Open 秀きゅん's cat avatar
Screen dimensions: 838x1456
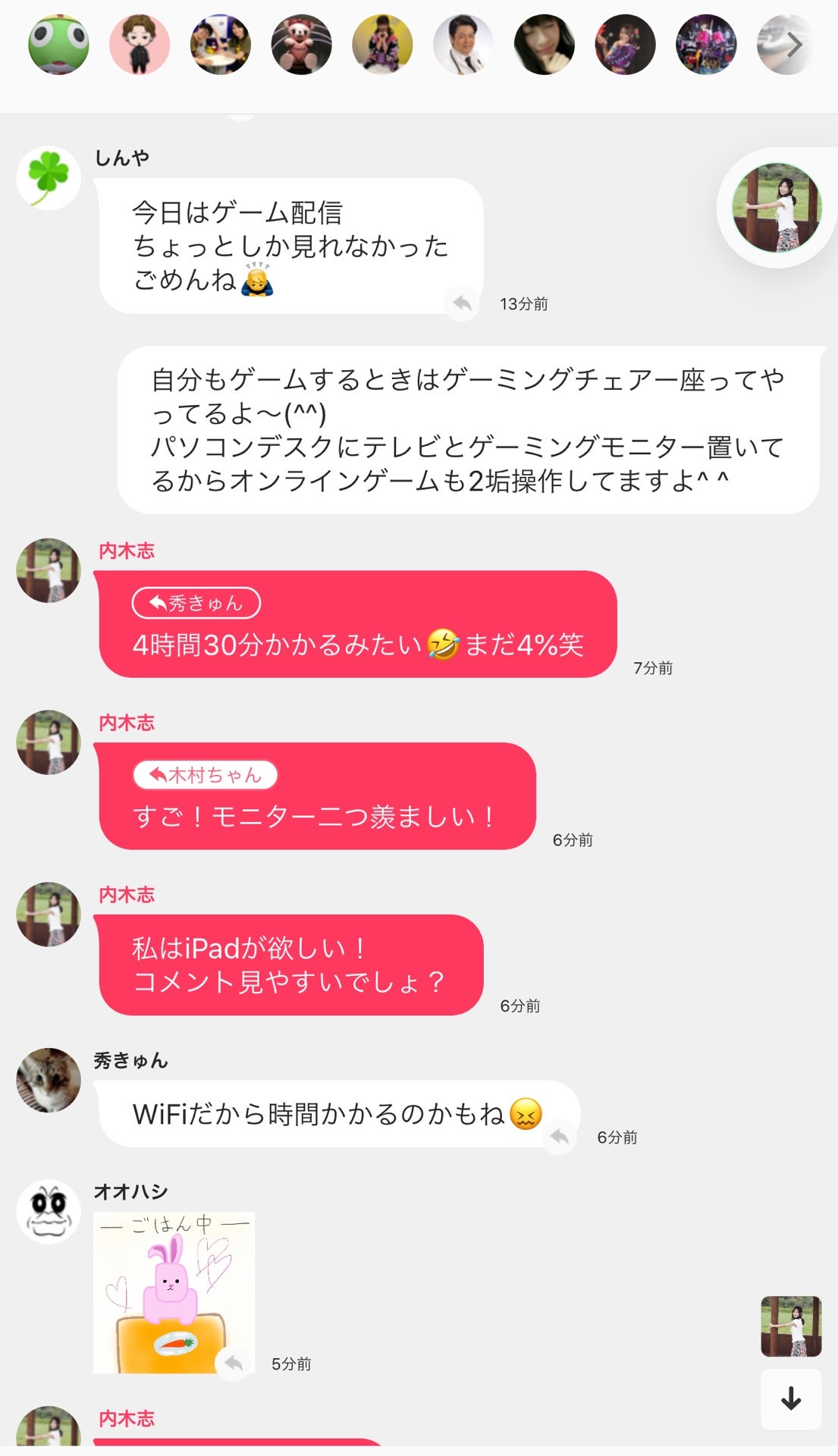point(48,1082)
